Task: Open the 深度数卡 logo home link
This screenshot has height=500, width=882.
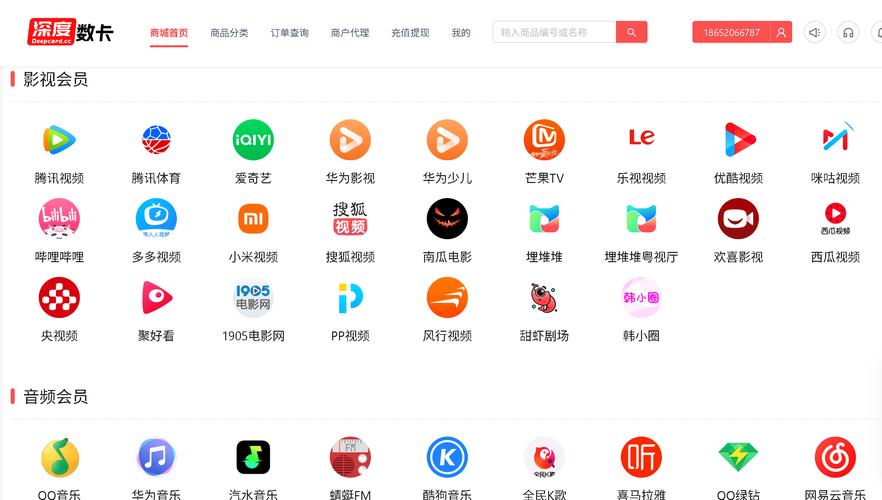Action: point(70,32)
